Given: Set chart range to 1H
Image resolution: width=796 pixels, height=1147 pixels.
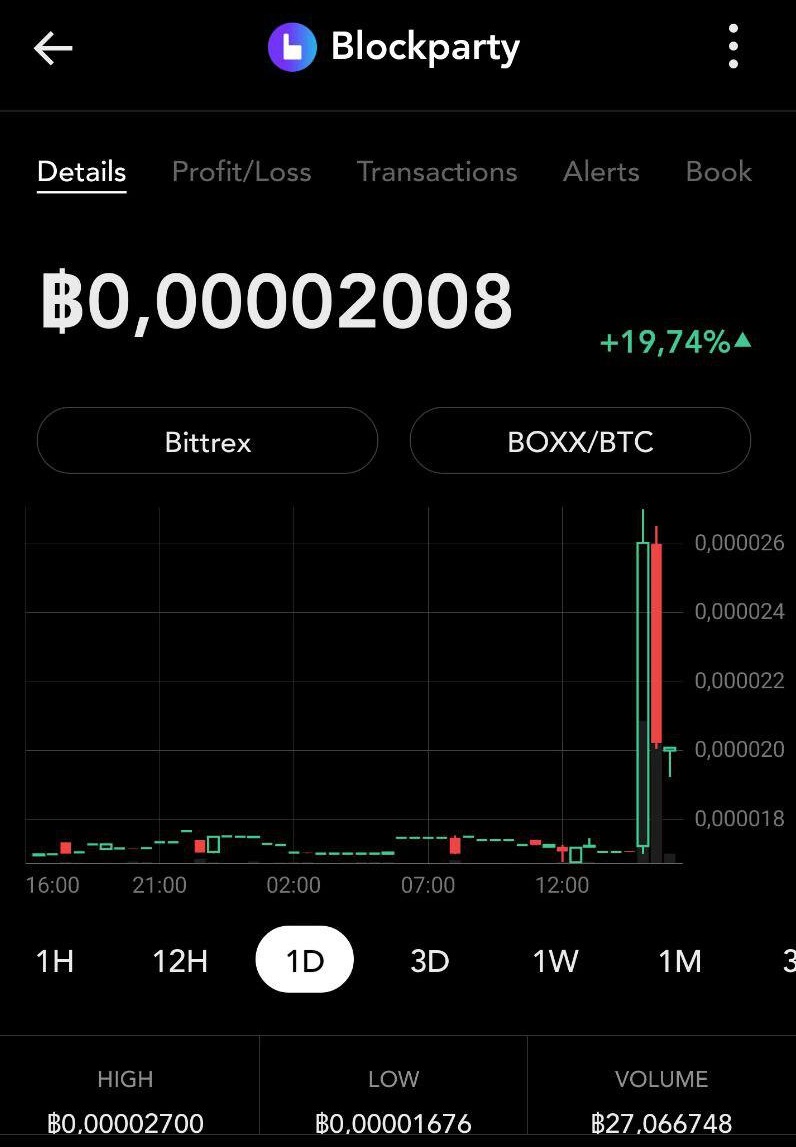Looking at the screenshot, I should (x=55, y=961).
